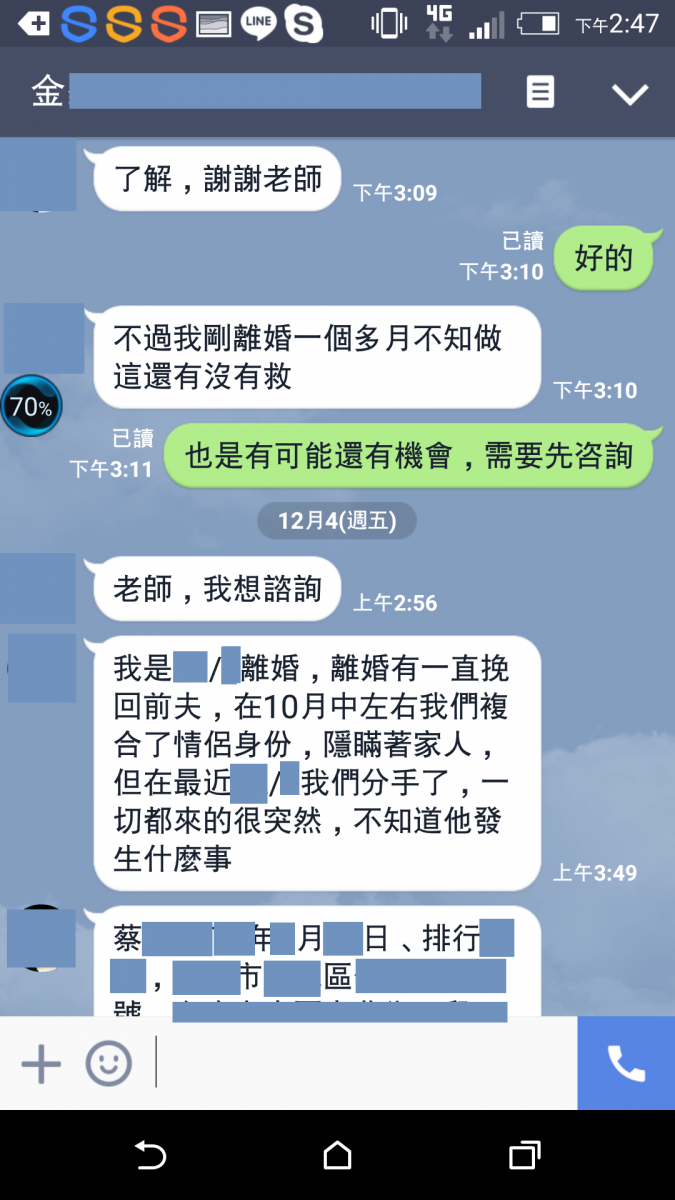
Task: Open the plus attachment menu
Action: pos(41,1063)
